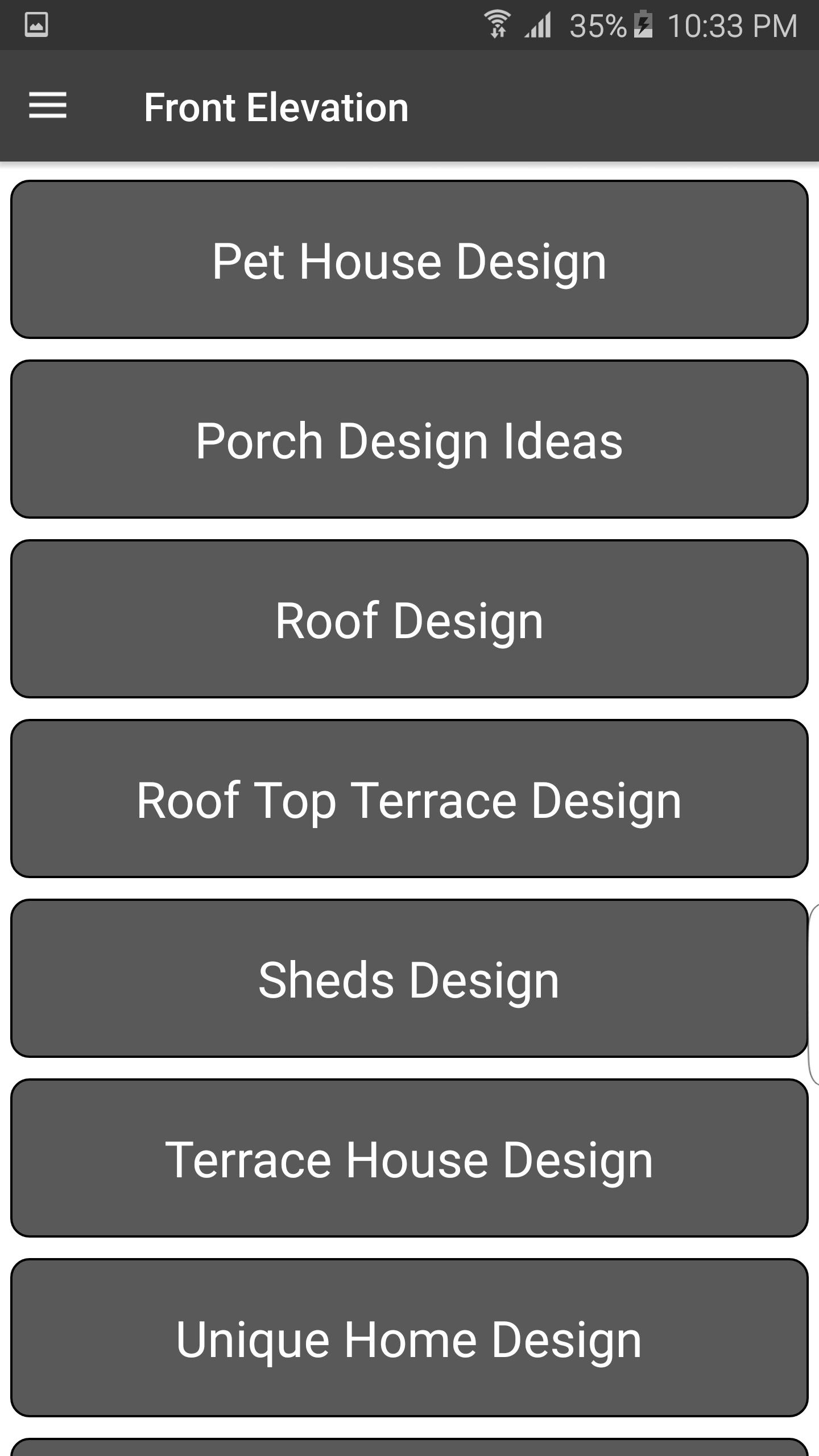The image size is (819, 1456).
Task: Open Terrace House Design
Action: (x=409, y=1159)
